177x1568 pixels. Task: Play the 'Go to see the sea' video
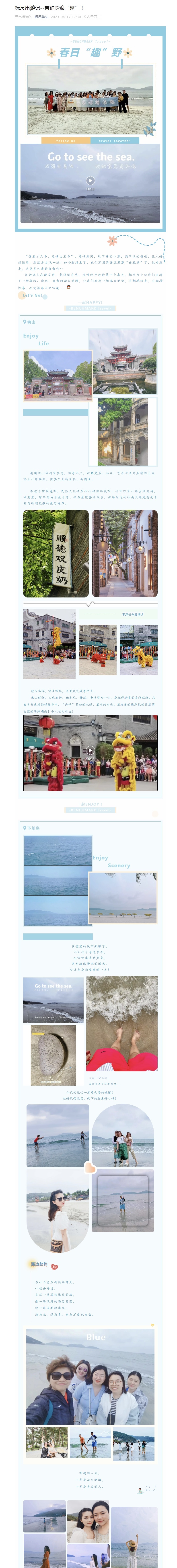click(x=90, y=180)
